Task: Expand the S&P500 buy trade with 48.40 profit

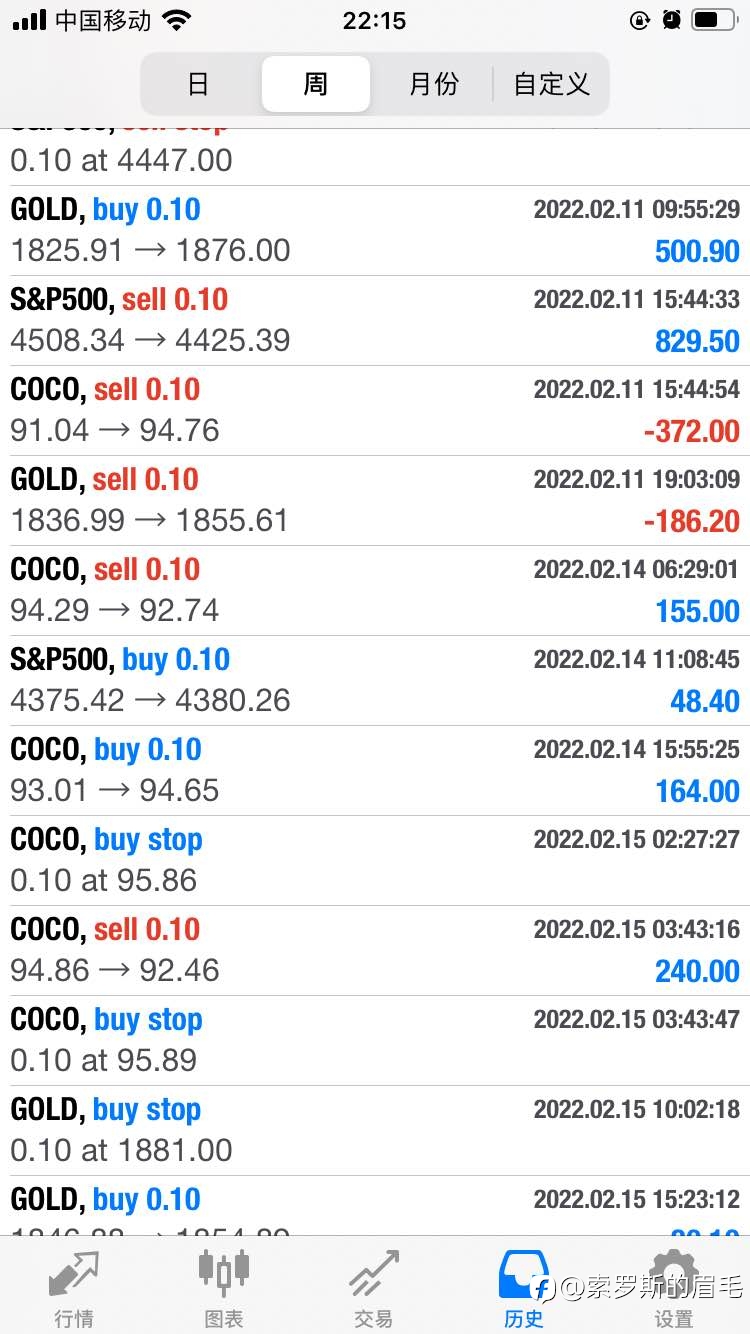Action: point(375,681)
